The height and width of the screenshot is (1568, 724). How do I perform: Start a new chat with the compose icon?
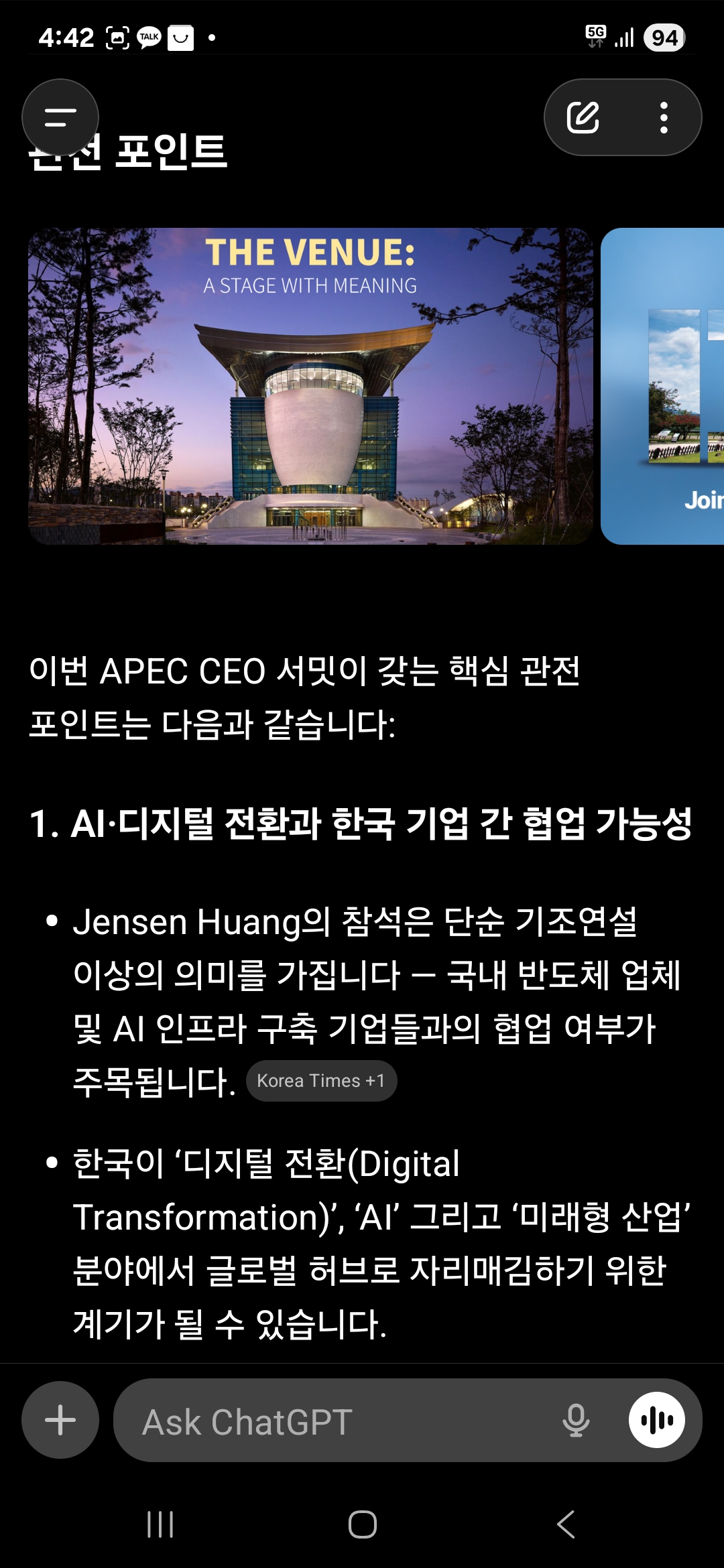tap(583, 118)
